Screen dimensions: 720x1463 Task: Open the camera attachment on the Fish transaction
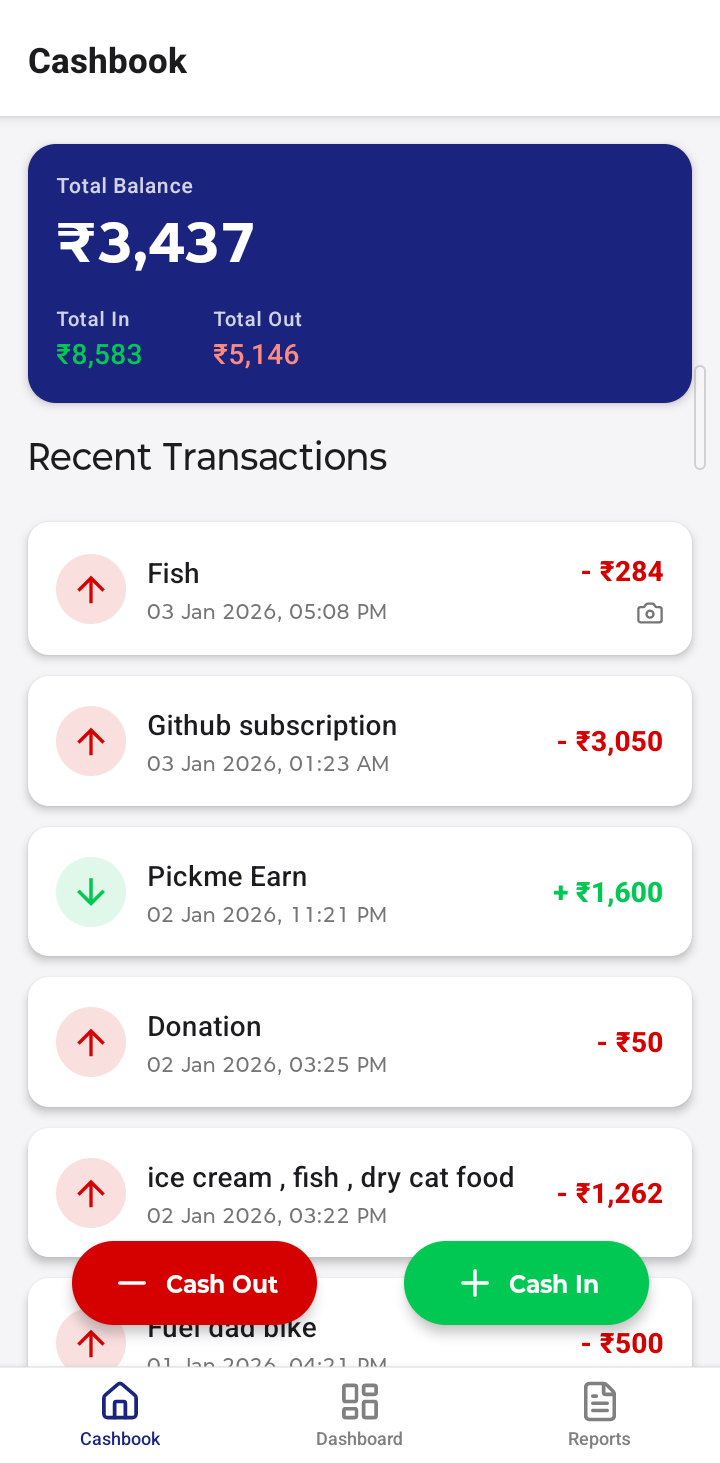click(x=649, y=613)
